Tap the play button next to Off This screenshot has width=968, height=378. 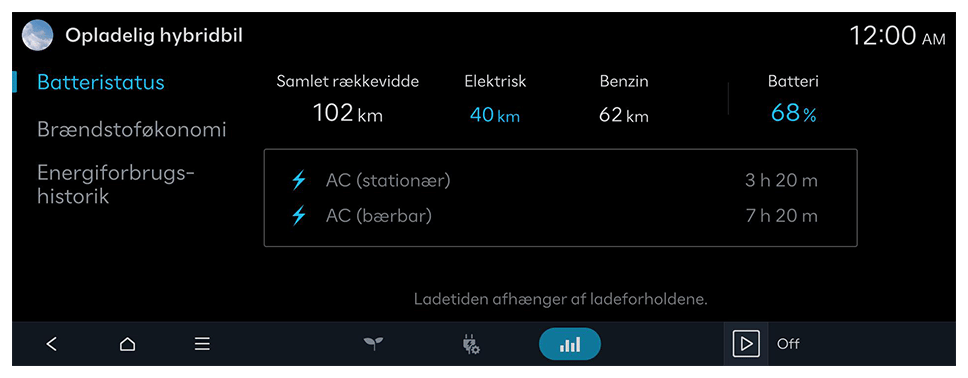746,344
